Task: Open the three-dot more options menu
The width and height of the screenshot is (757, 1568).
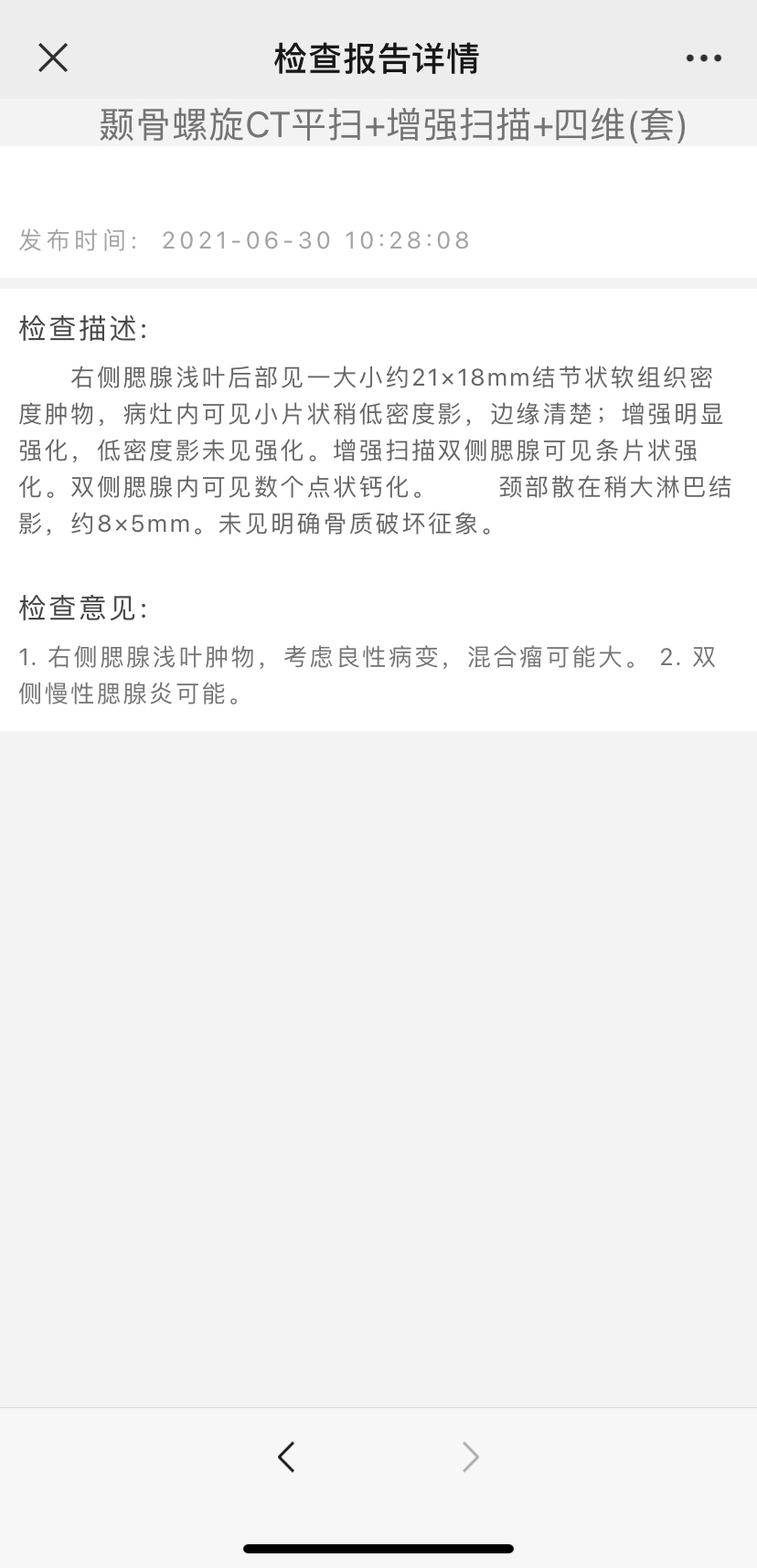Action: (x=703, y=58)
